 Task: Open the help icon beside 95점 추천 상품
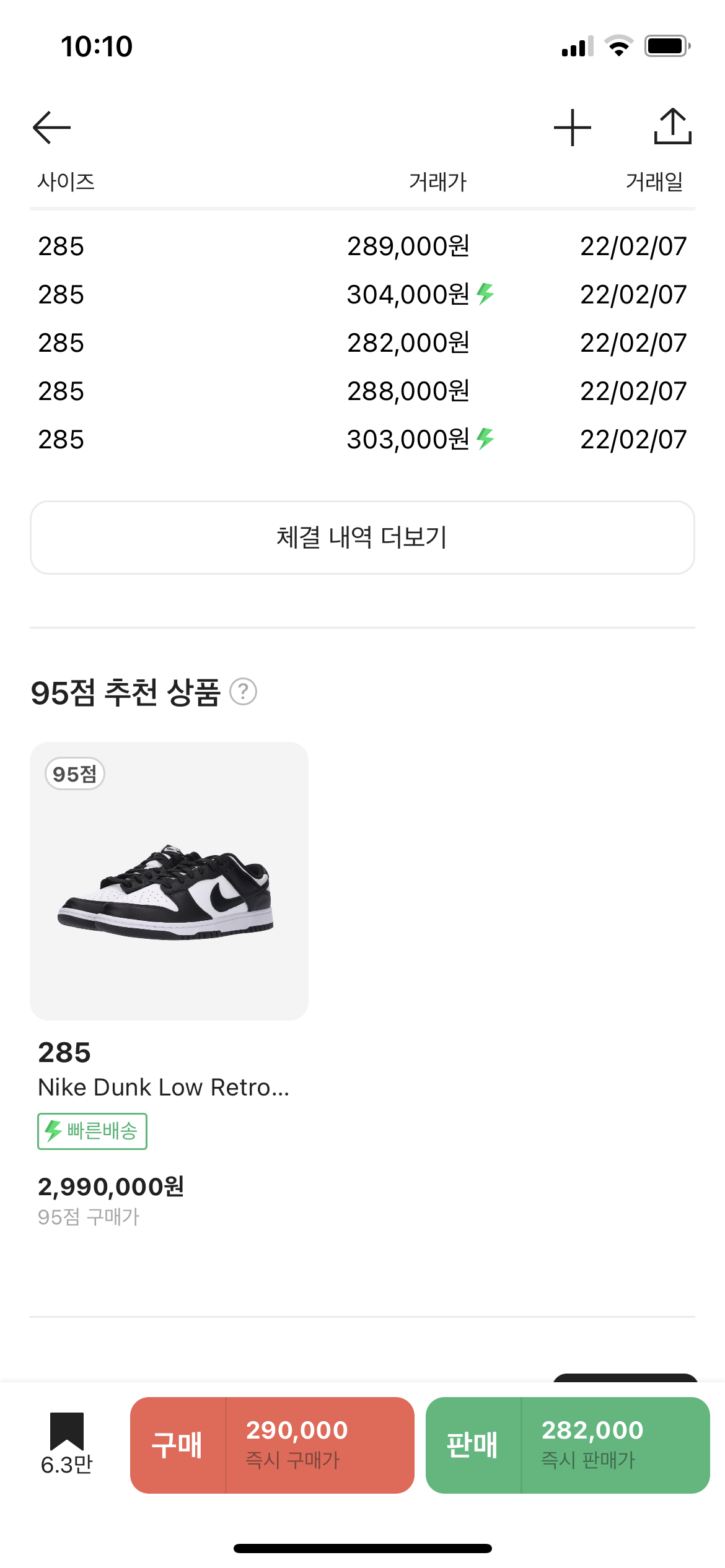click(x=244, y=692)
